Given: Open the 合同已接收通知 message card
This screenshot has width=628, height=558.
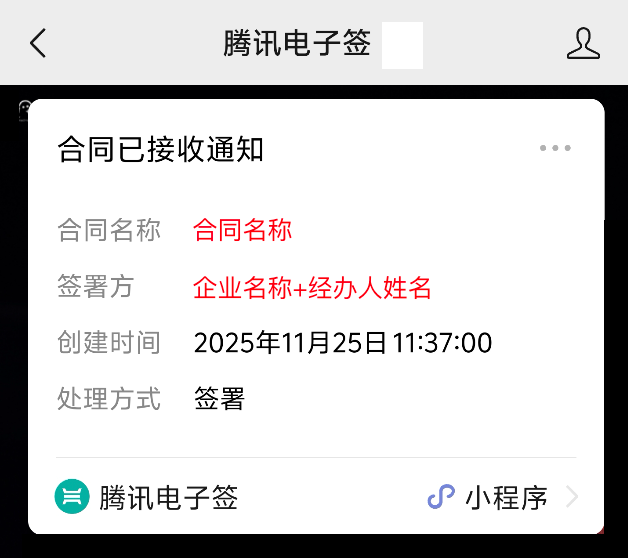Looking at the screenshot, I should (x=315, y=300).
